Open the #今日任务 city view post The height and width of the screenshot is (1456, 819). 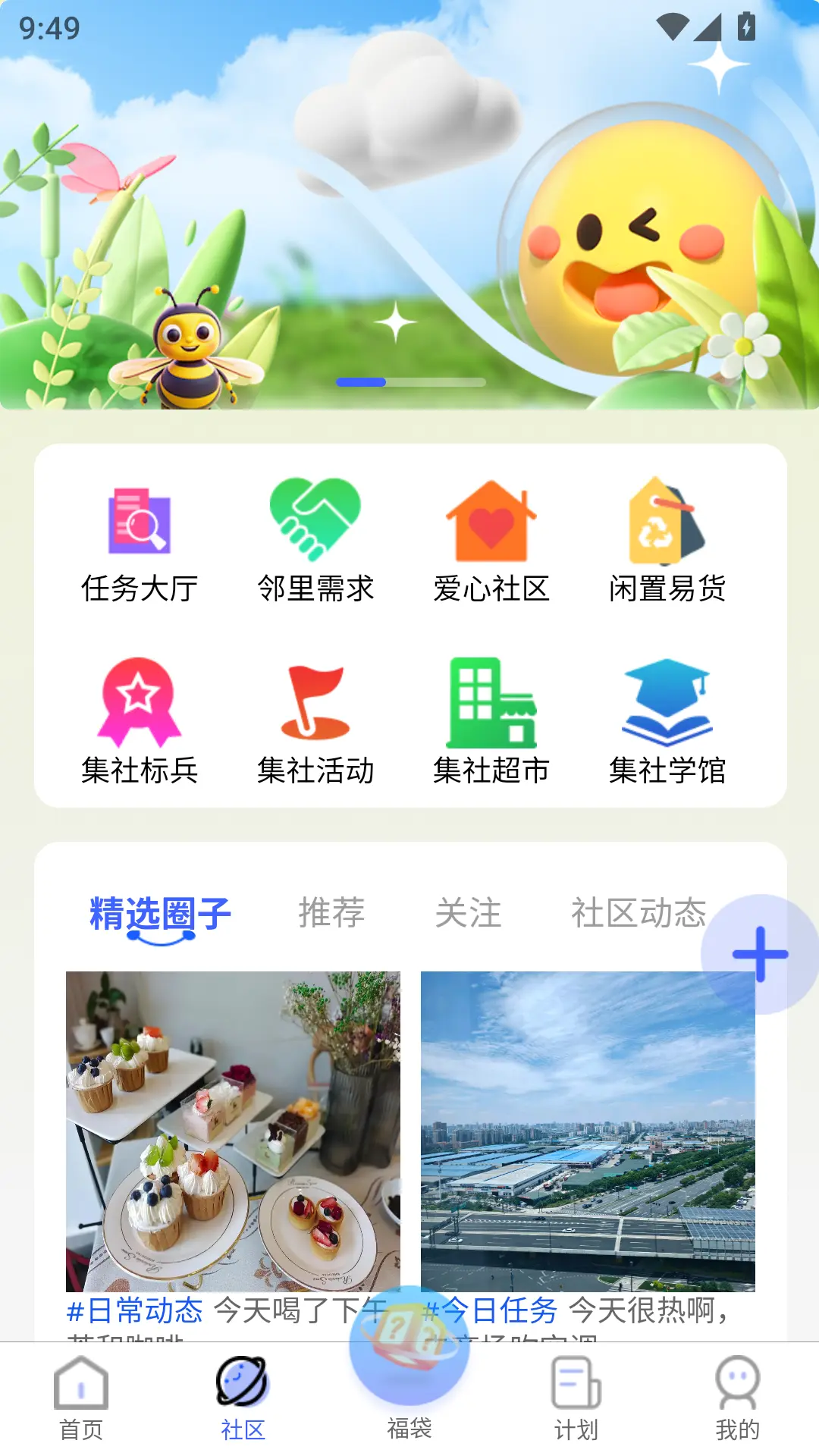point(588,1131)
